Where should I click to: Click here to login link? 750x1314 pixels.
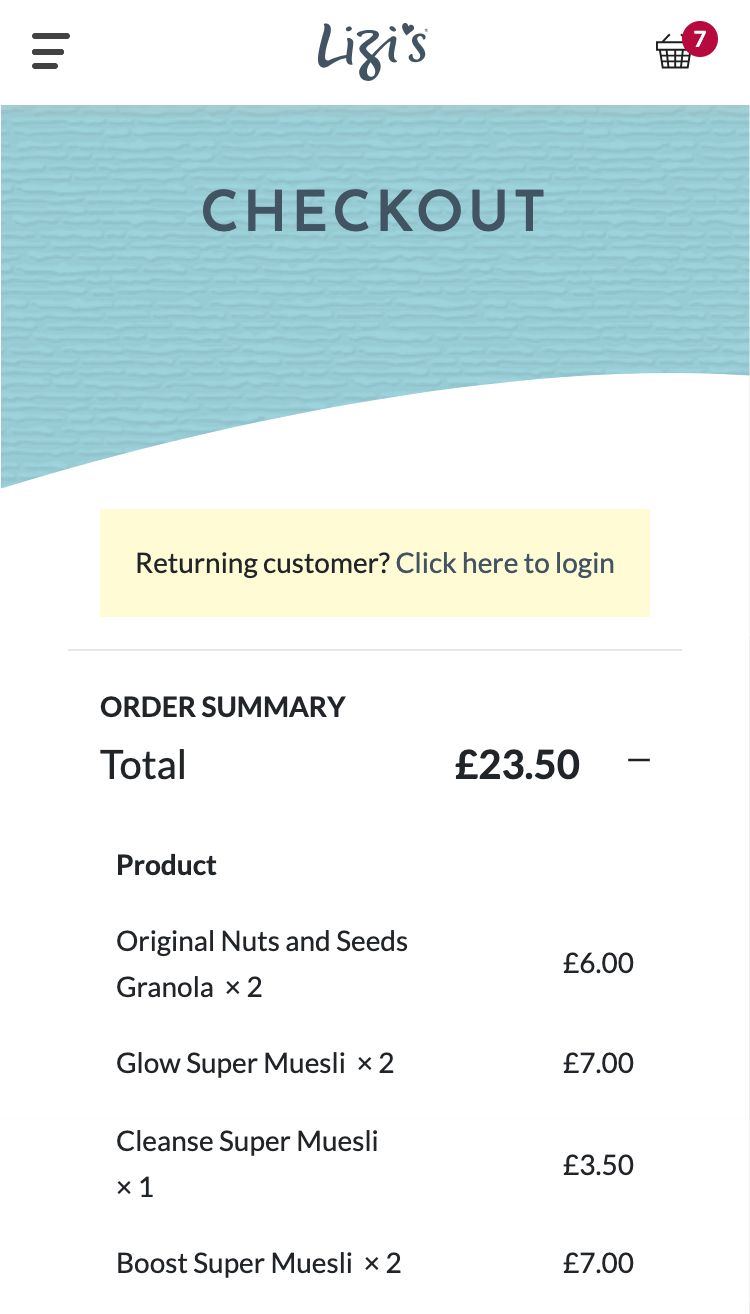click(x=505, y=563)
